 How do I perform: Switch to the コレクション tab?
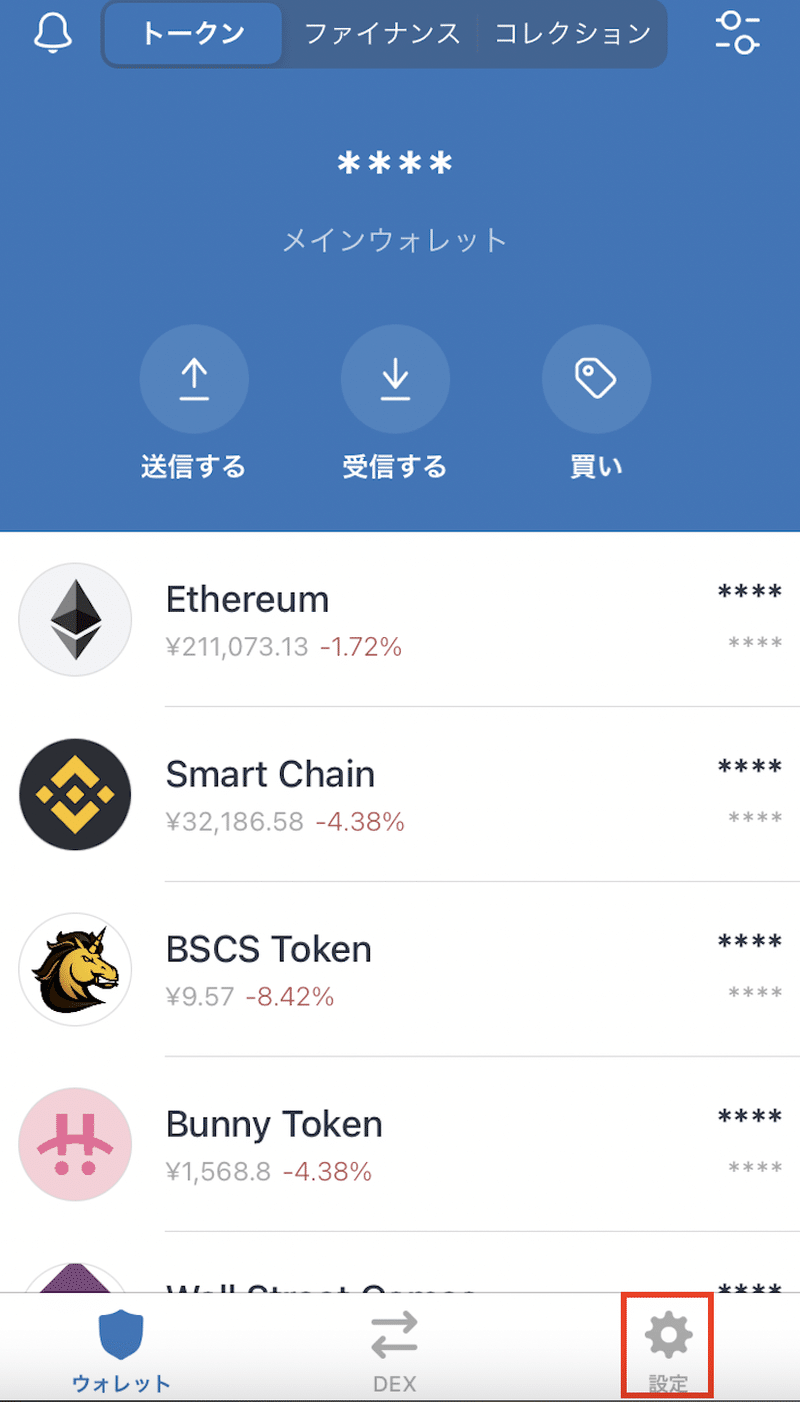(572, 34)
